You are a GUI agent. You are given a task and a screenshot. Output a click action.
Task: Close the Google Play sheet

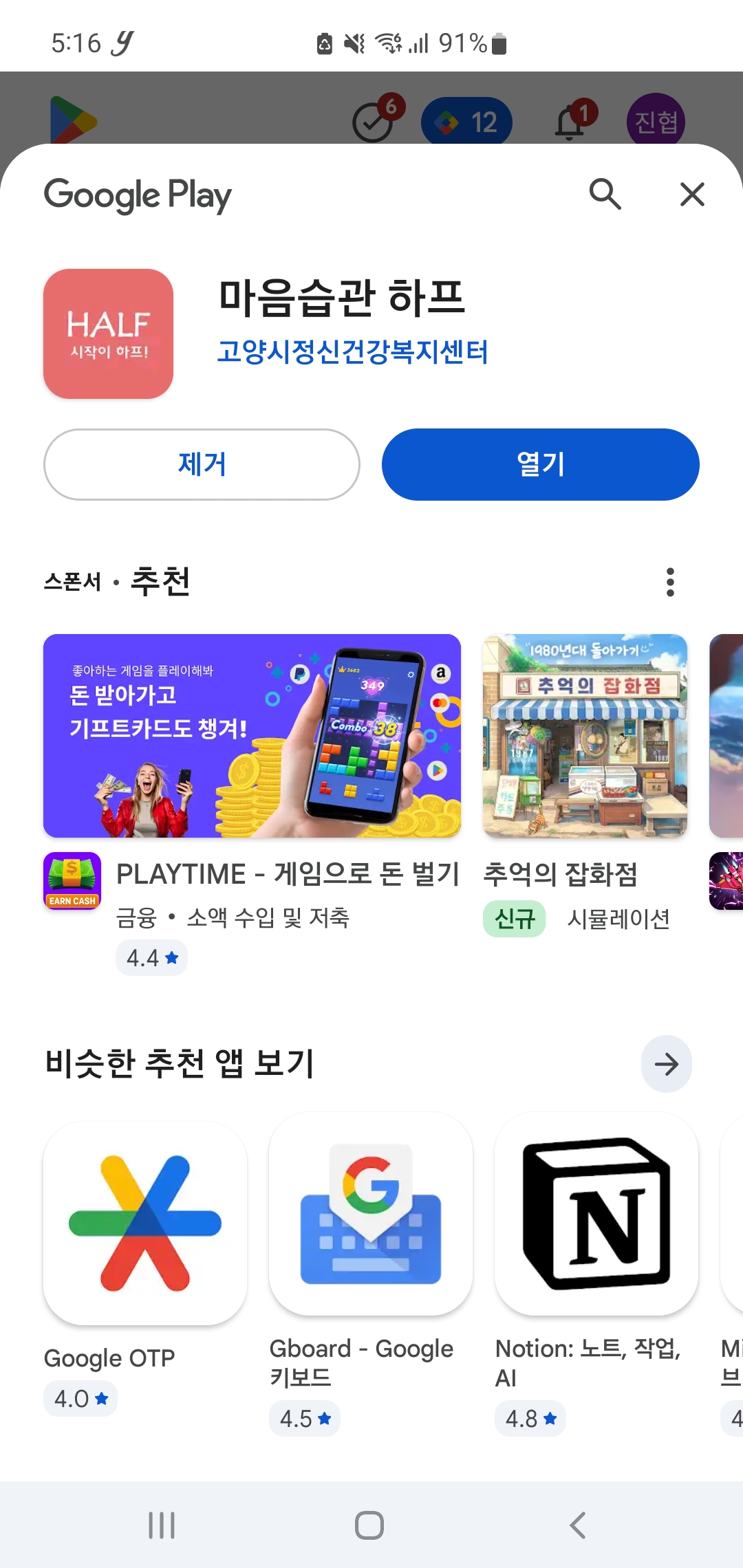click(692, 195)
